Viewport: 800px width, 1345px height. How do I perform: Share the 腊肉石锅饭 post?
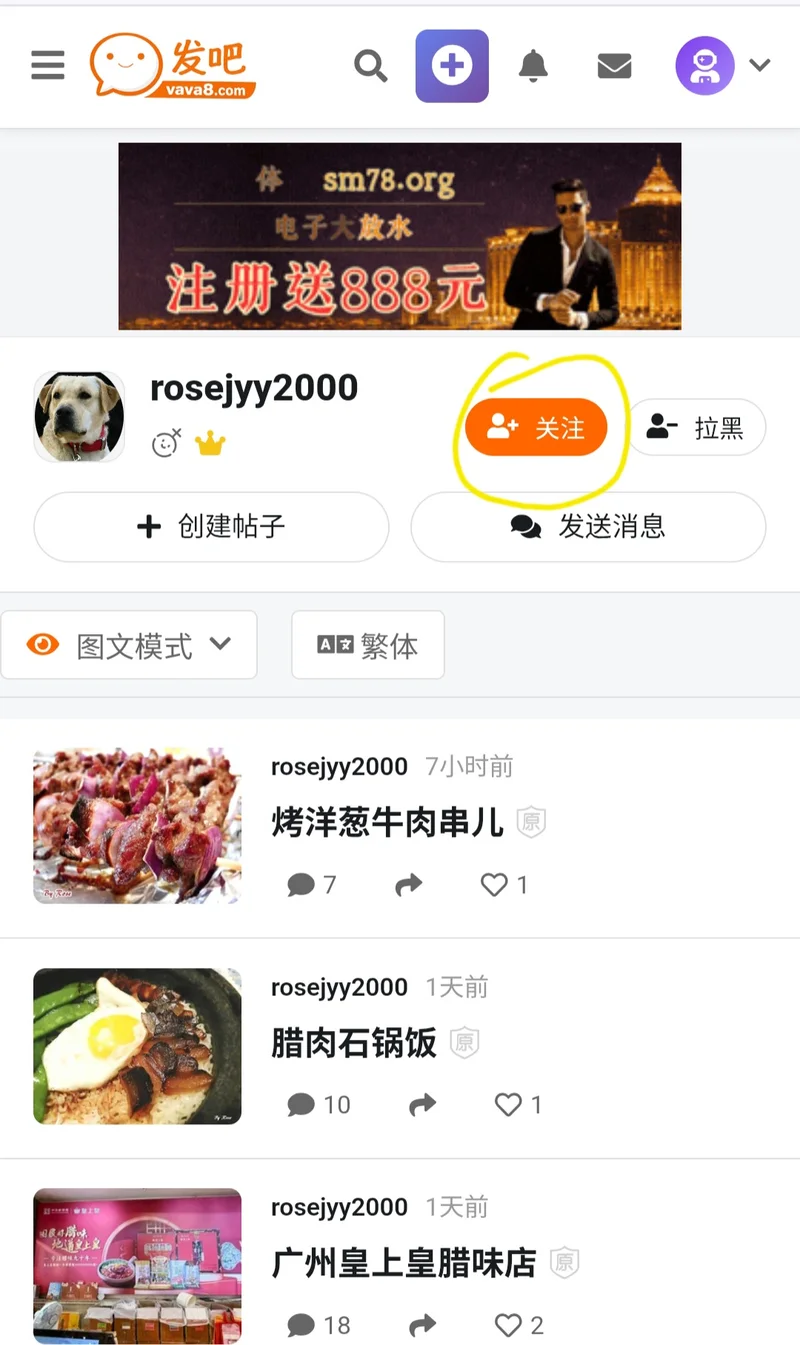(423, 1105)
